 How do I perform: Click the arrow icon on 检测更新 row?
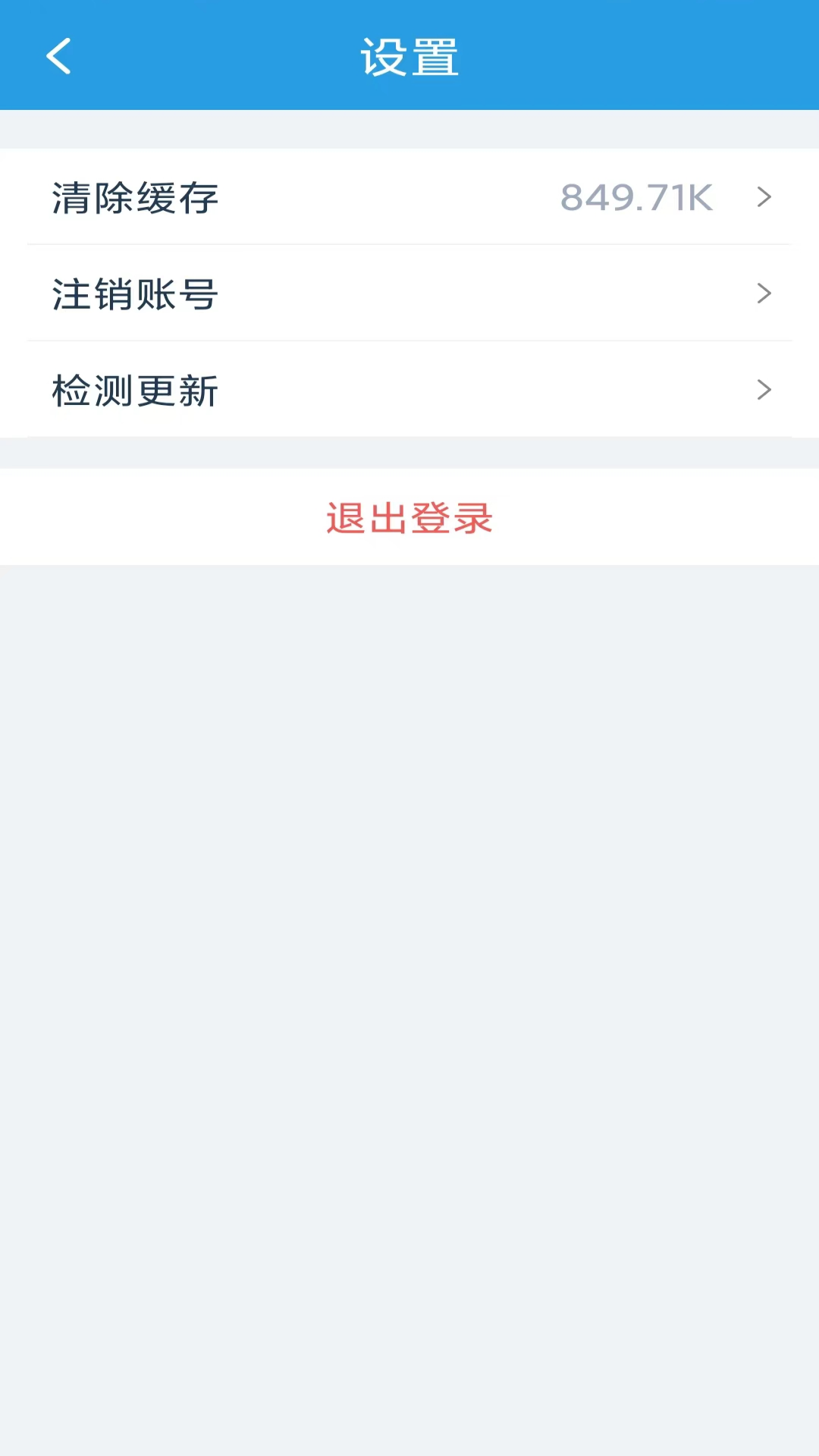764,390
